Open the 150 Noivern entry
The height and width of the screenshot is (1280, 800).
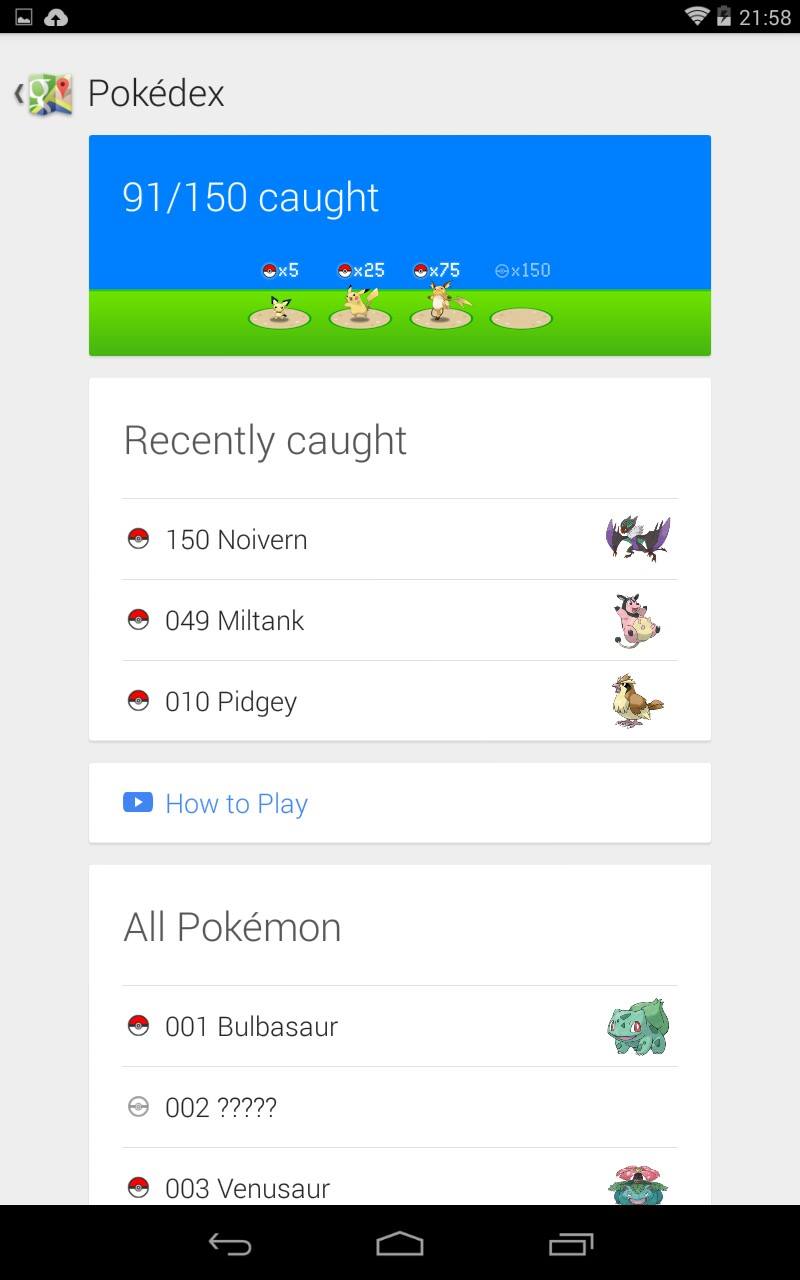399,540
